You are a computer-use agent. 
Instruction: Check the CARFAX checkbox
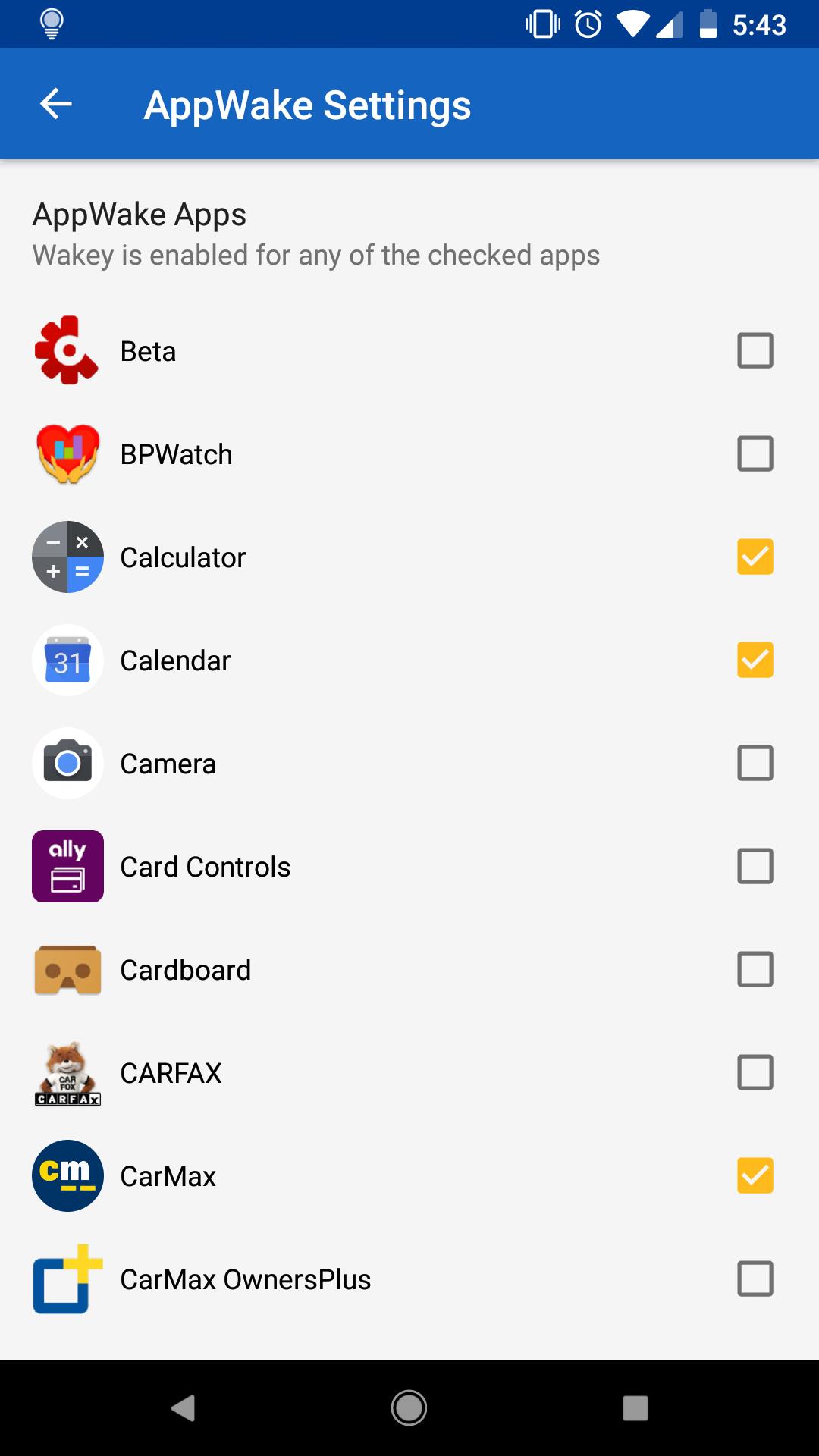click(x=755, y=1073)
